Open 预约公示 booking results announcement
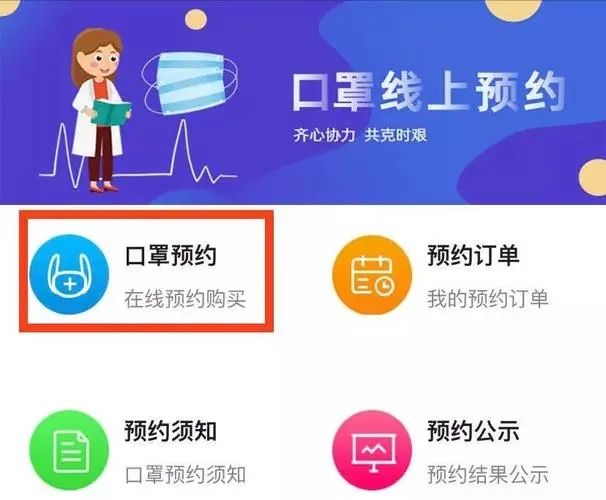Image resolution: width=606 pixels, height=500 pixels. [x=450, y=450]
